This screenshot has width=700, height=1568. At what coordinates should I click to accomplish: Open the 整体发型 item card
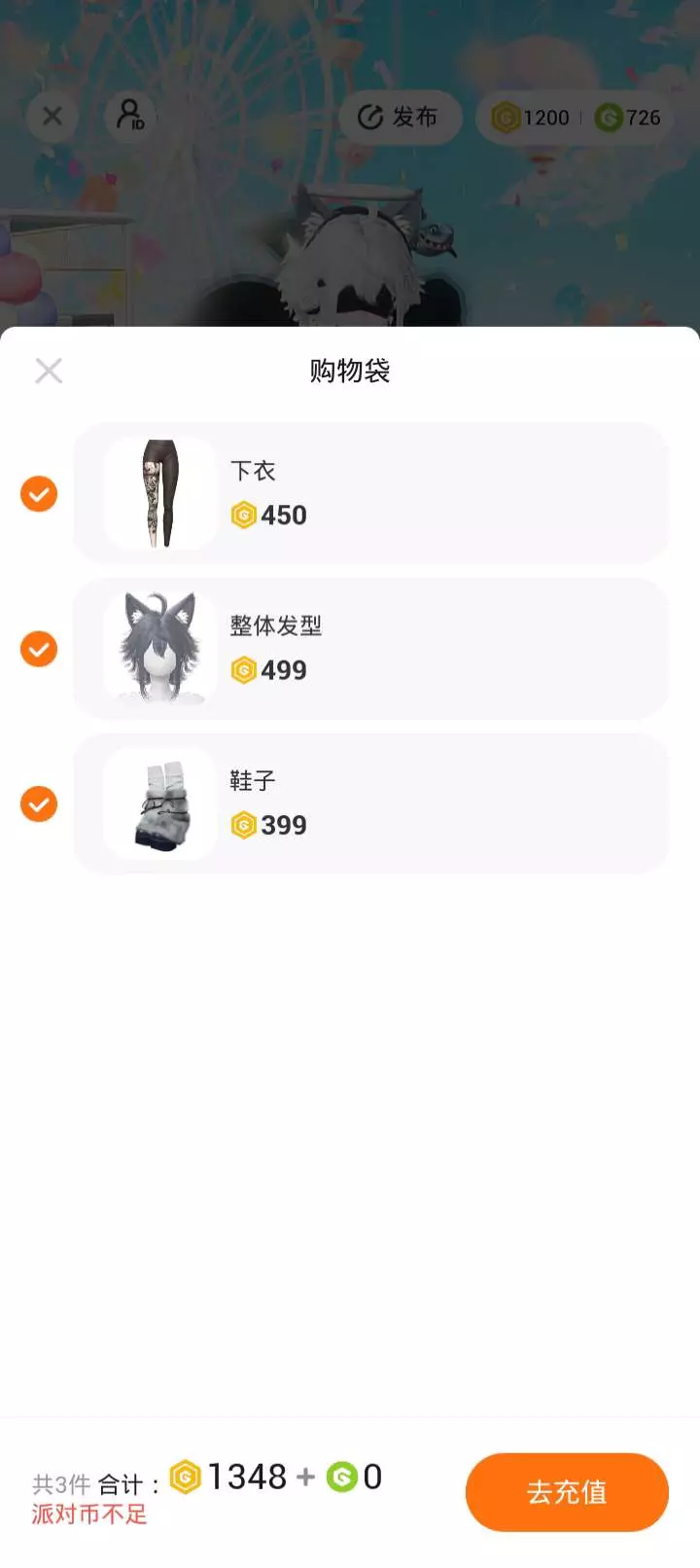point(371,649)
